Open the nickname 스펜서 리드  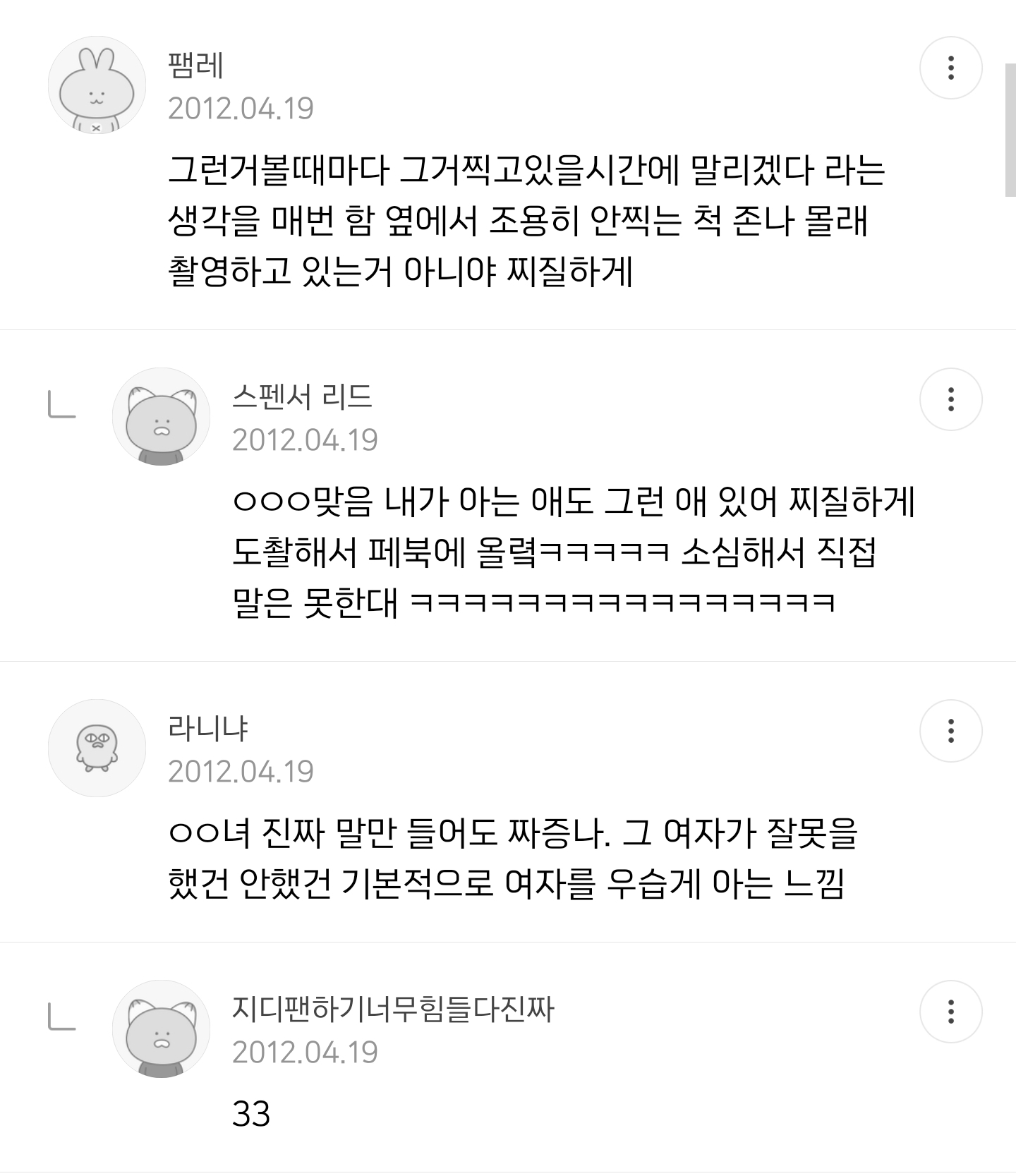[302, 397]
